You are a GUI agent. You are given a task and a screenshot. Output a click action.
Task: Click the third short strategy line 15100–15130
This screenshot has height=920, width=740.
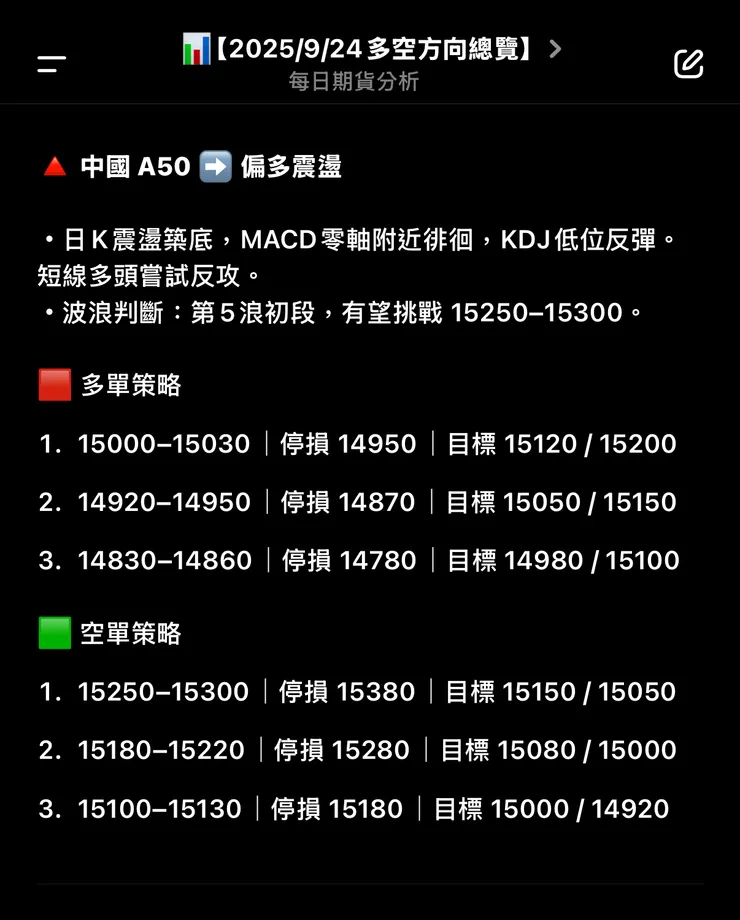[360, 808]
